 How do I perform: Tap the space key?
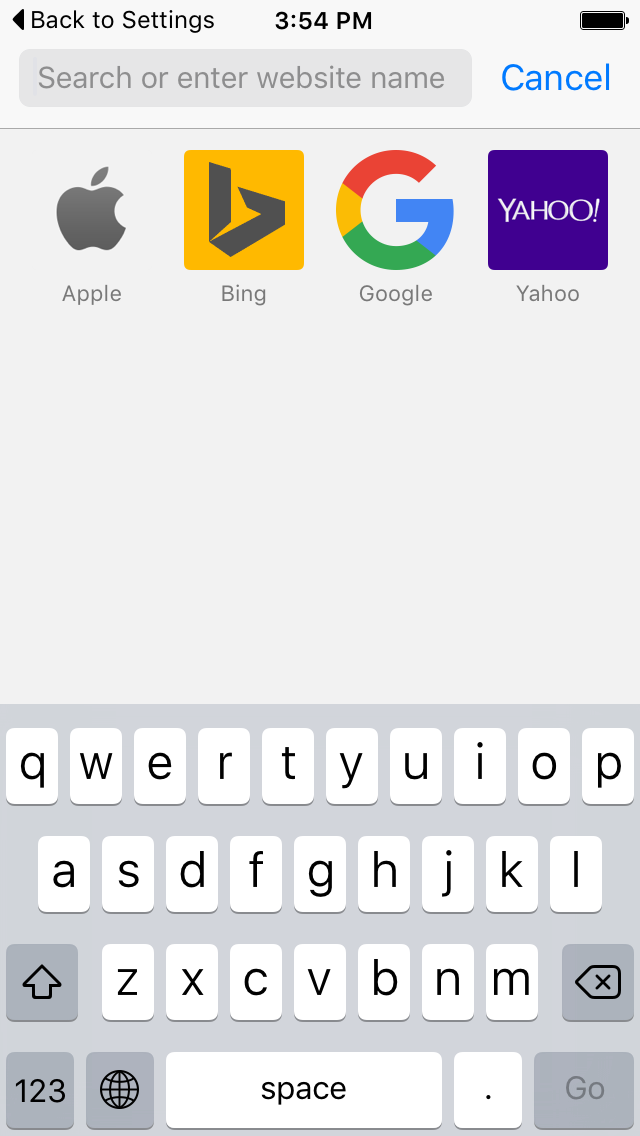pos(303,1090)
